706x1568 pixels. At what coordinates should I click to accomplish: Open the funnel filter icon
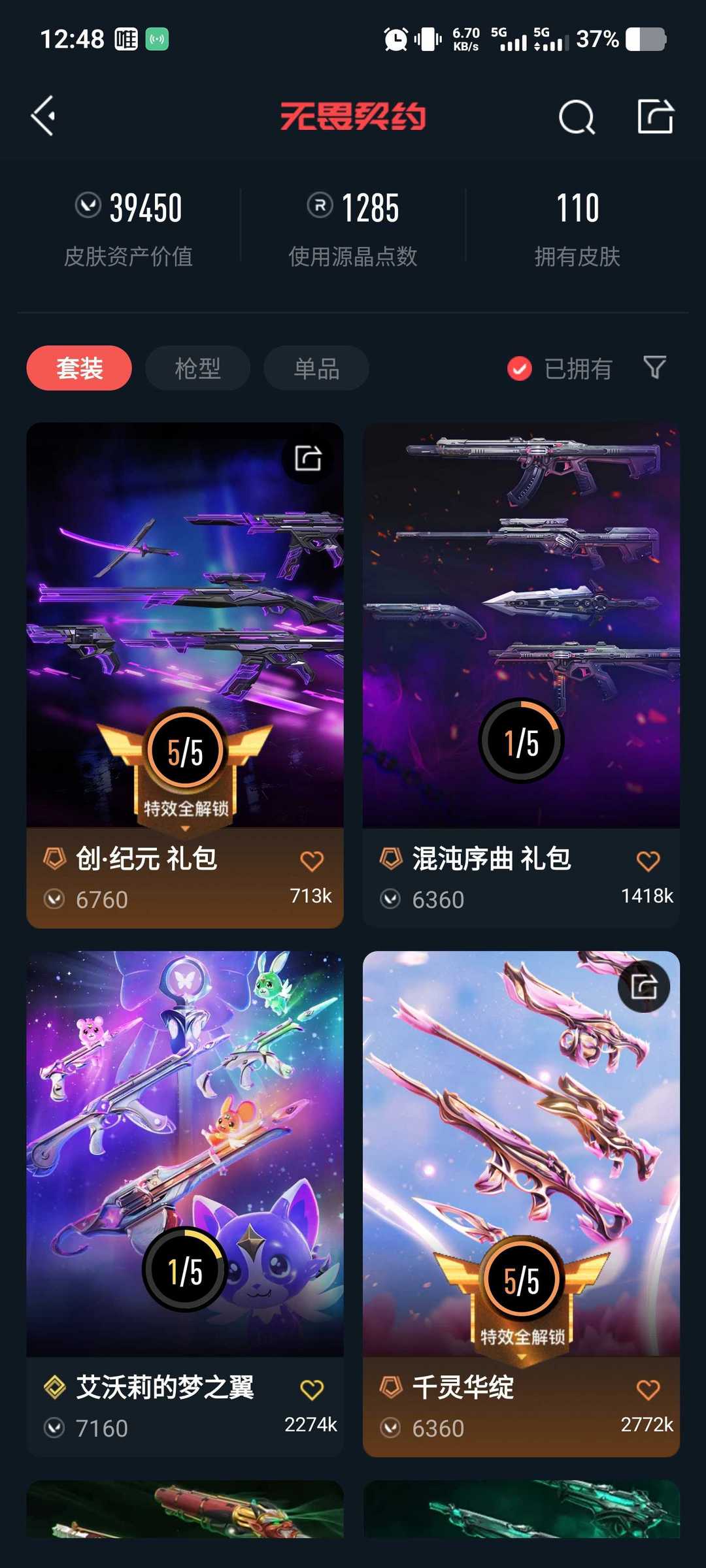click(654, 368)
